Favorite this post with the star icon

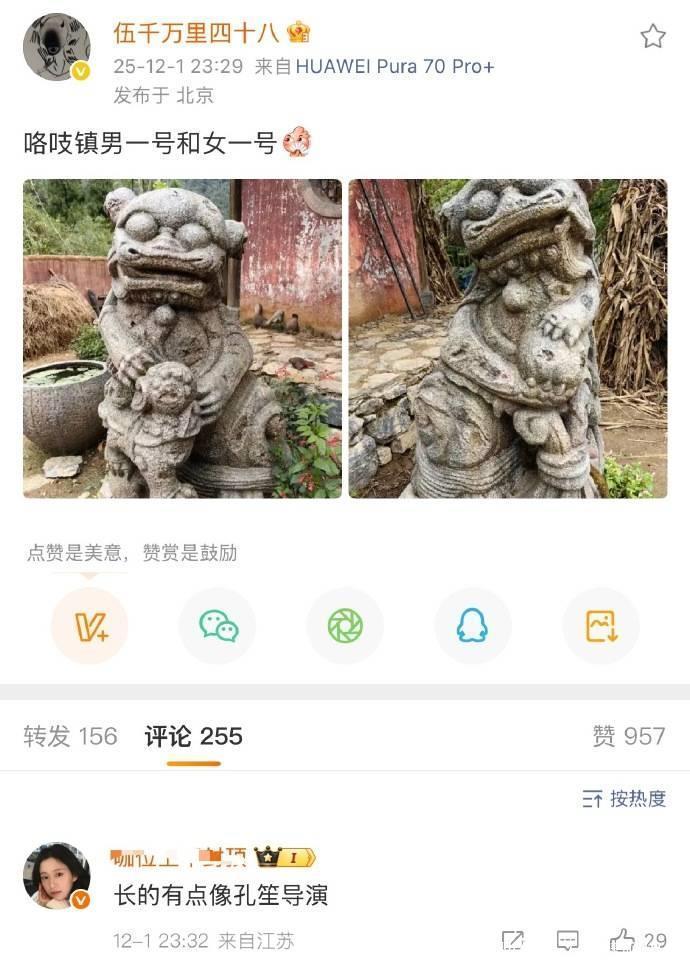pyautogui.click(x=652, y=37)
